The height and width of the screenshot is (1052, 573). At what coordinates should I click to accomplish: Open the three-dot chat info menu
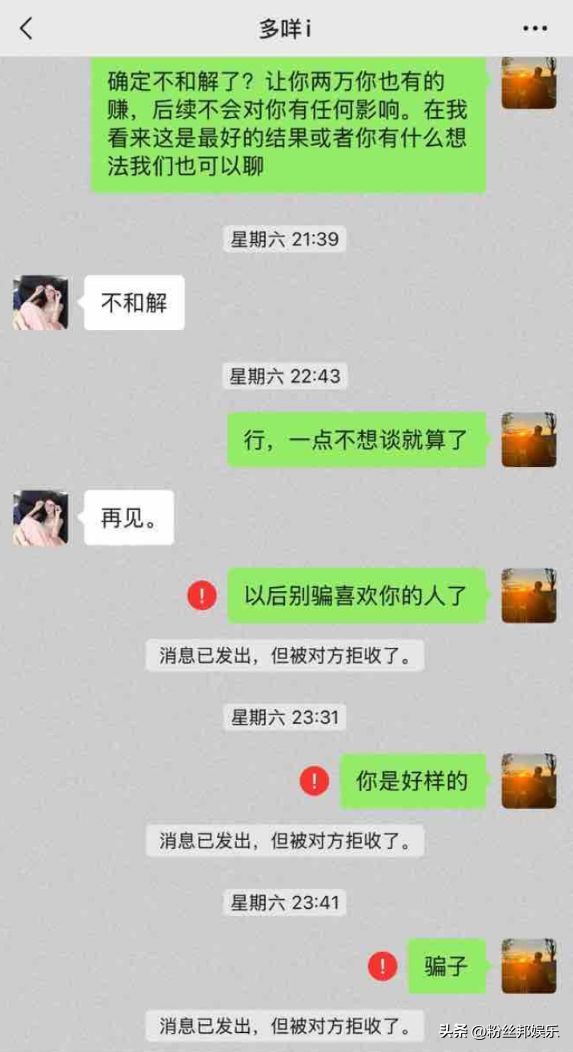(x=535, y=29)
